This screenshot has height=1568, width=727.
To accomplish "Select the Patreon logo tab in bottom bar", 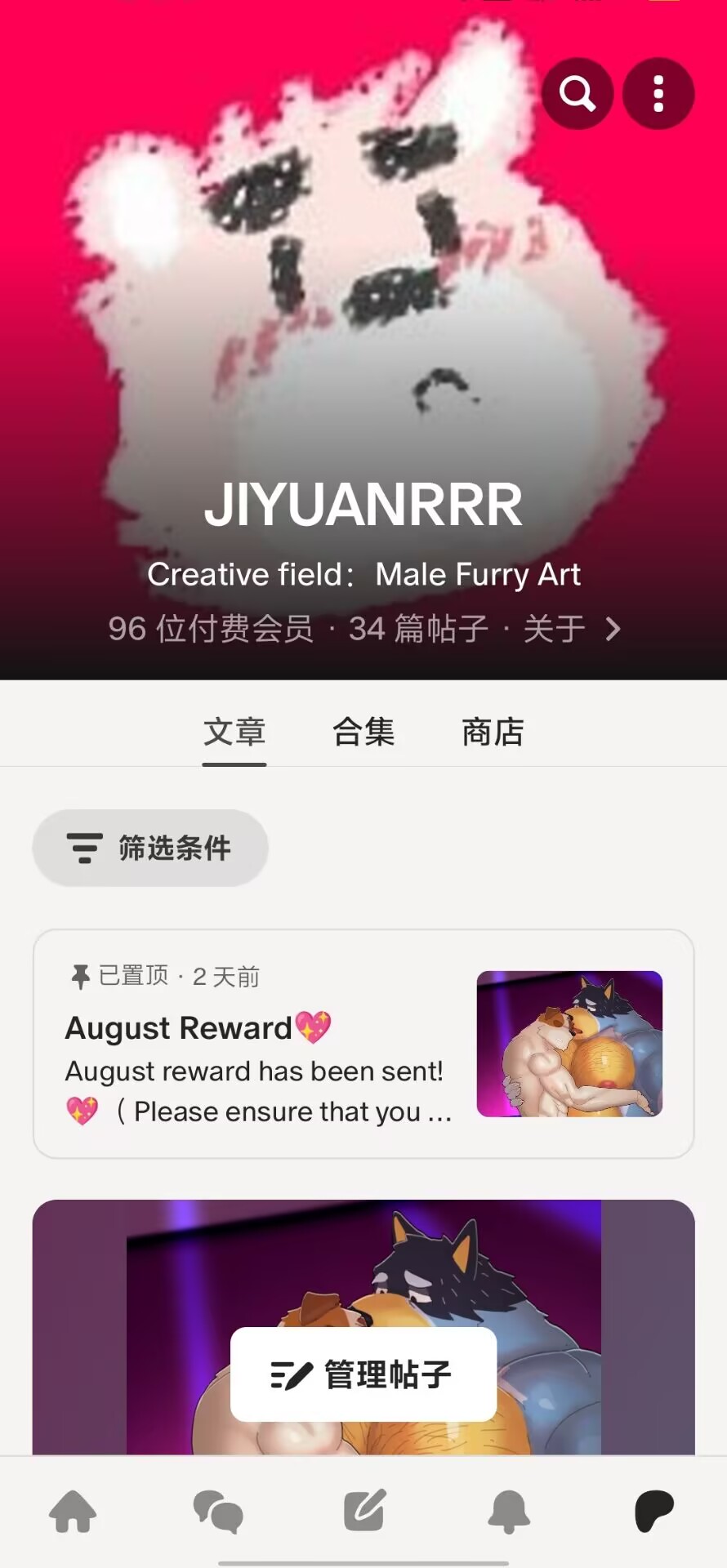I will coord(654,1511).
